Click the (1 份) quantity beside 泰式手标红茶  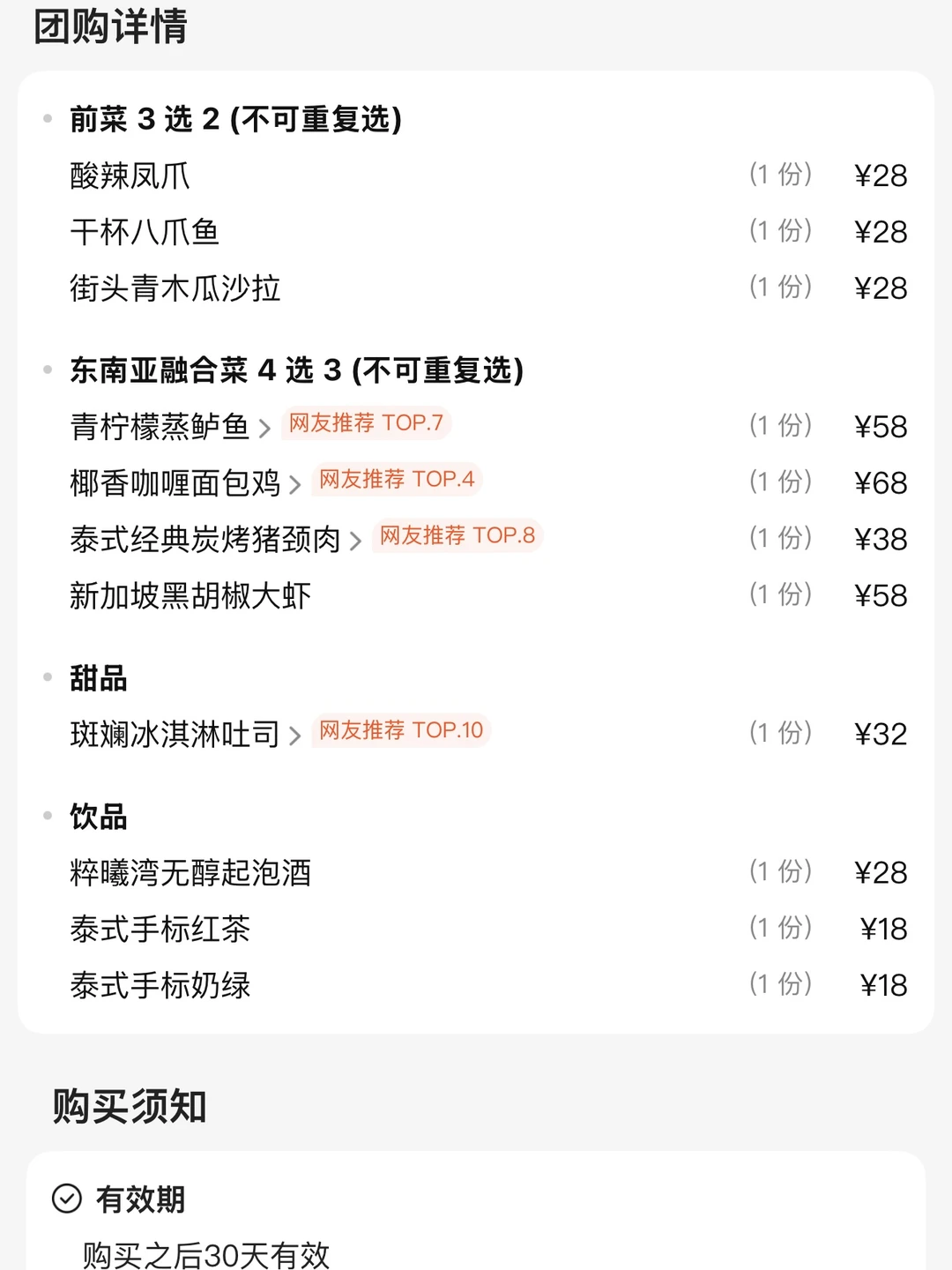coord(780,928)
